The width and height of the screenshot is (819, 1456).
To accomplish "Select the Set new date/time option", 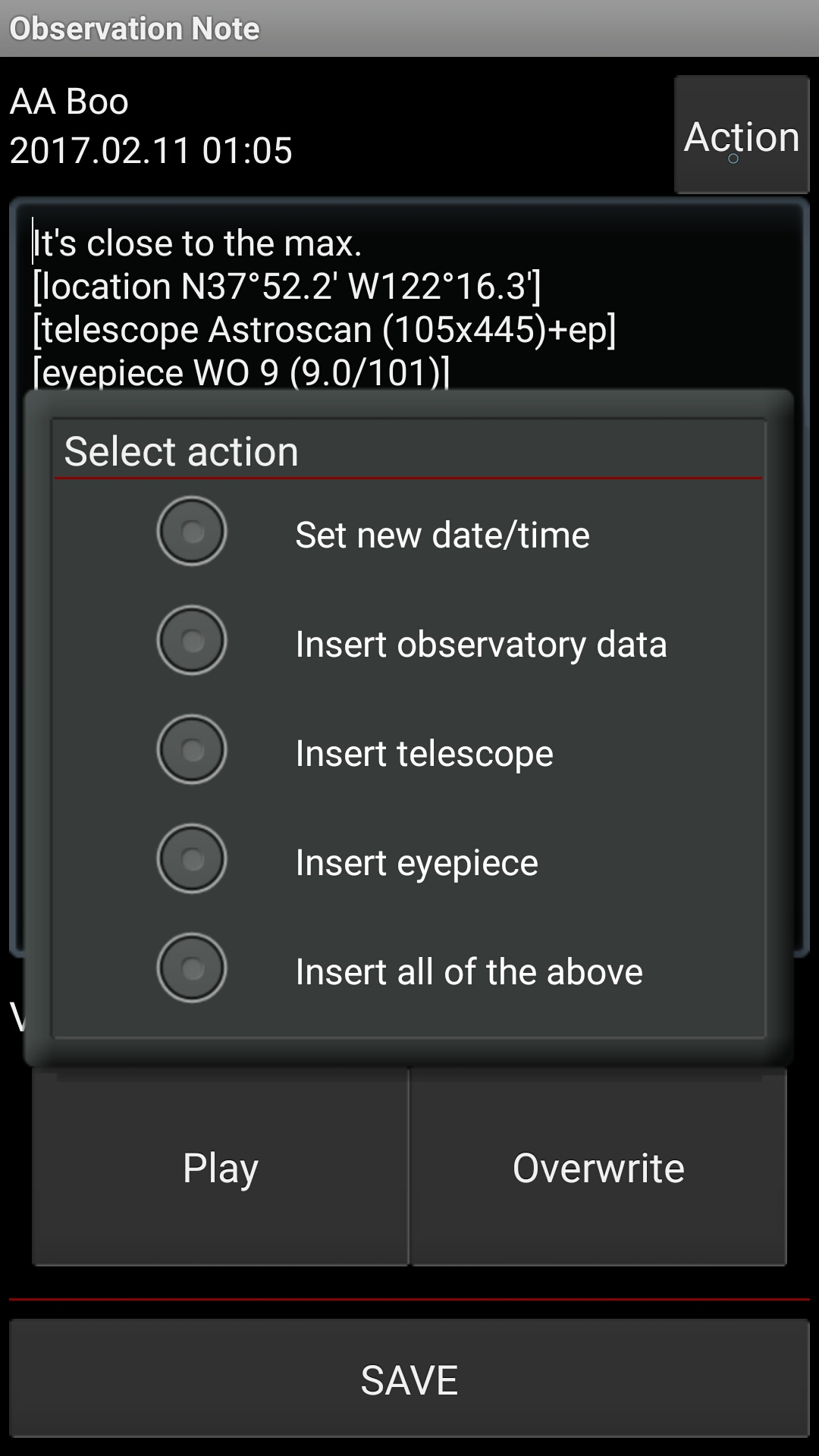I will [x=409, y=534].
